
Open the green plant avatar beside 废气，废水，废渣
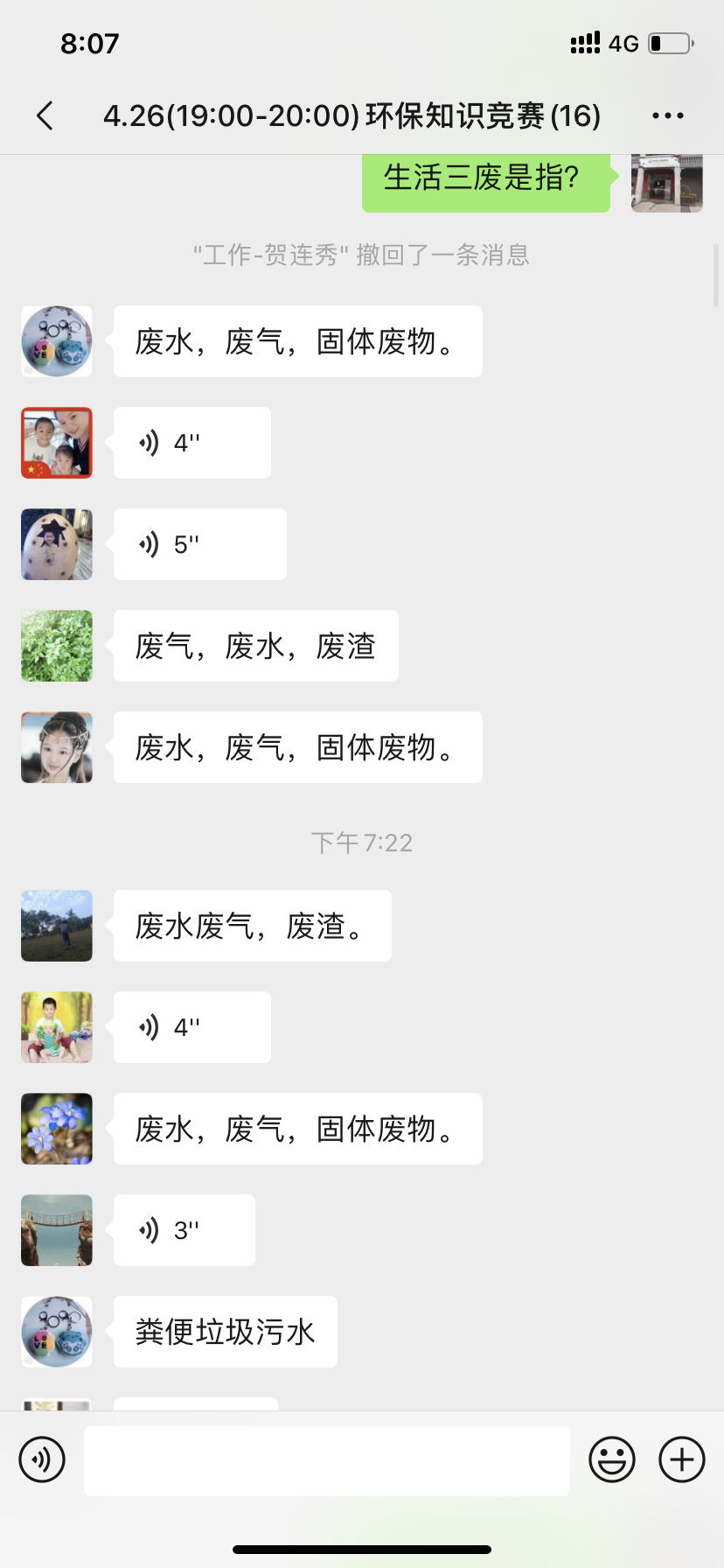pos(57,646)
